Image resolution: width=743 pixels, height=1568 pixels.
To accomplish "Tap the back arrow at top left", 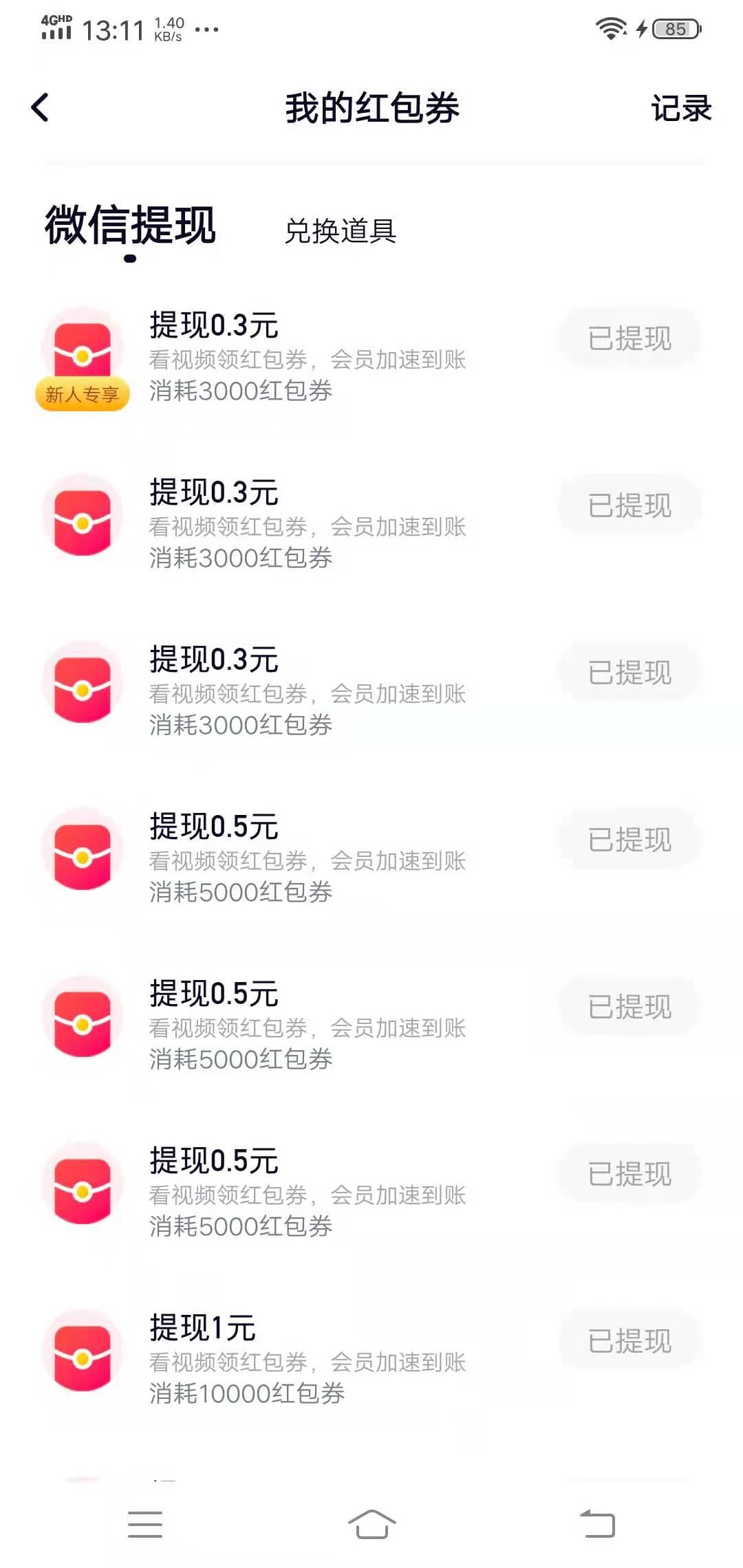I will (x=41, y=108).
